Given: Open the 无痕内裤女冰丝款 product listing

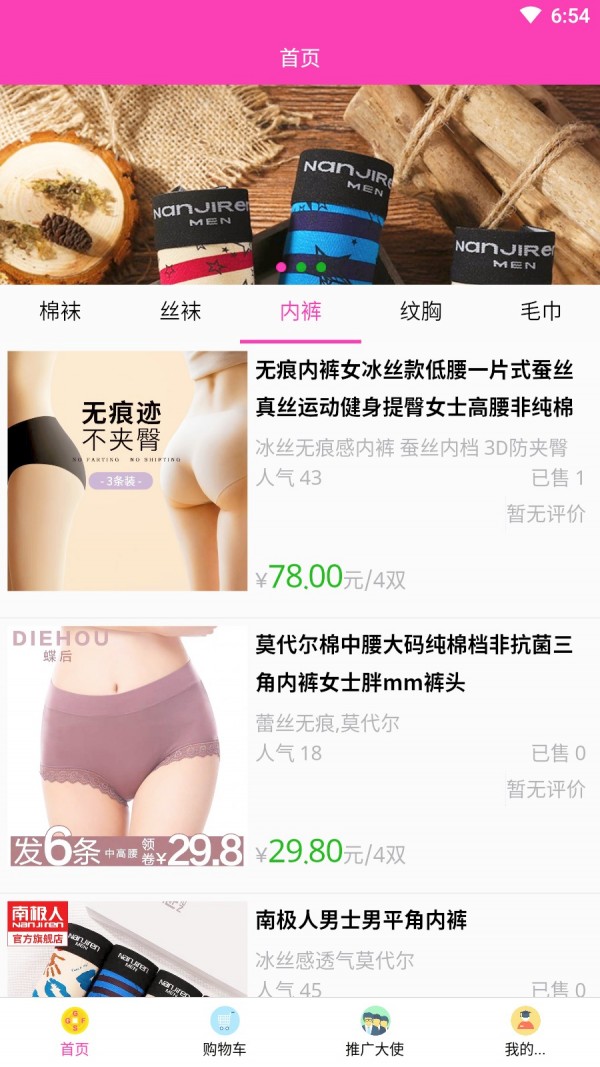Looking at the screenshot, I should (x=414, y=388).
